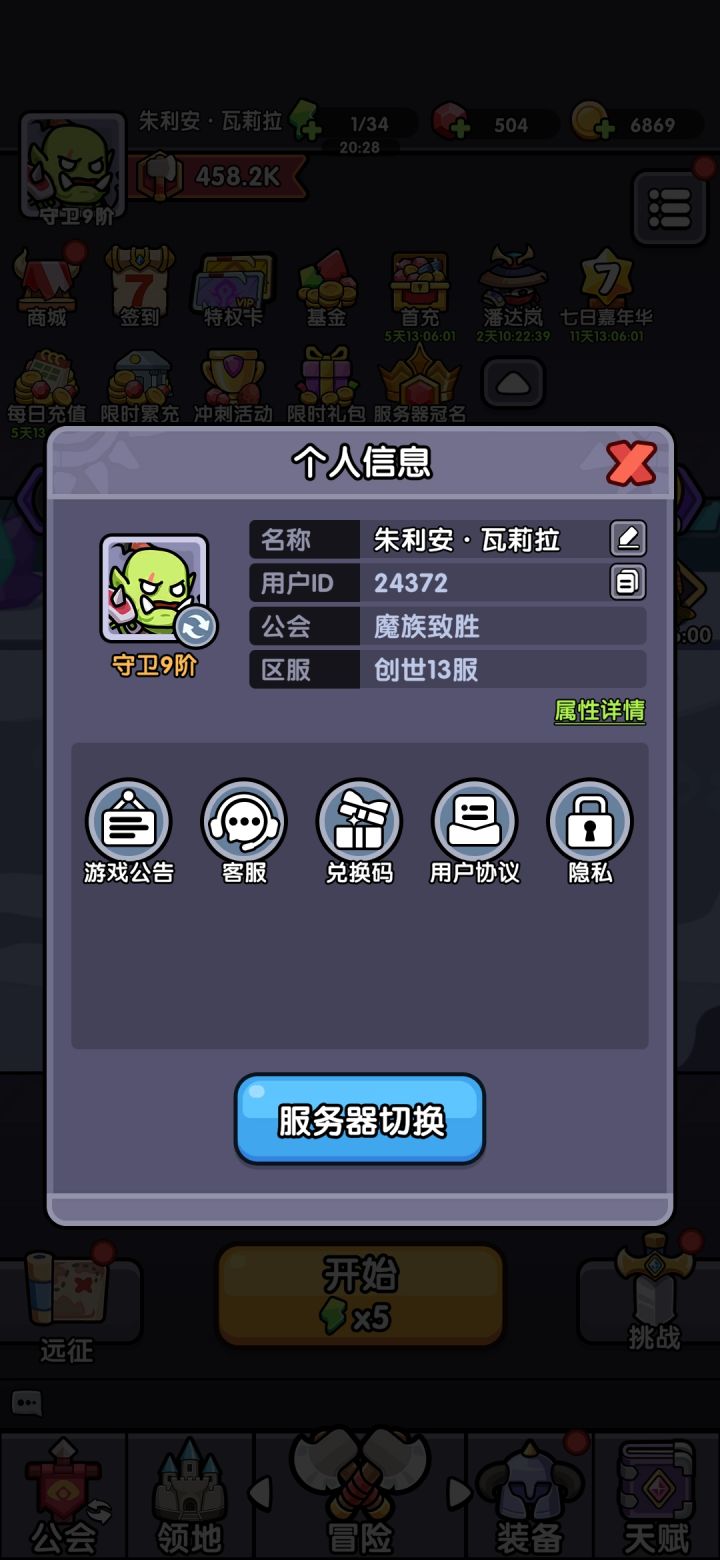
Task: Open the 游戏公告 (game announcements) panel
Action: pyautogui.click(x=126, y=822)
